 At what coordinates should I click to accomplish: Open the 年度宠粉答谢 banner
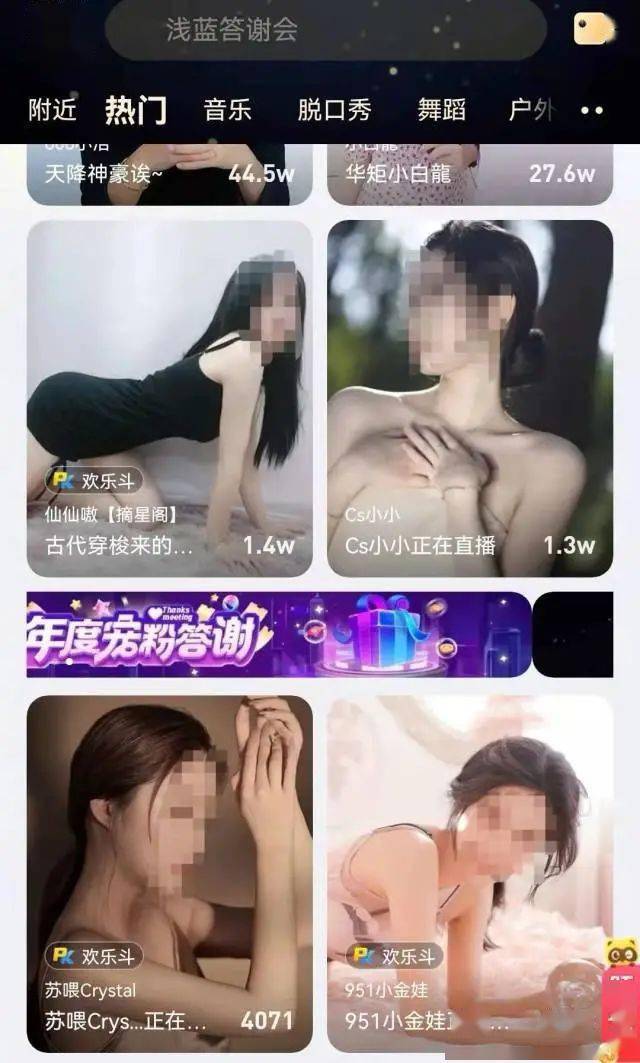279,634
